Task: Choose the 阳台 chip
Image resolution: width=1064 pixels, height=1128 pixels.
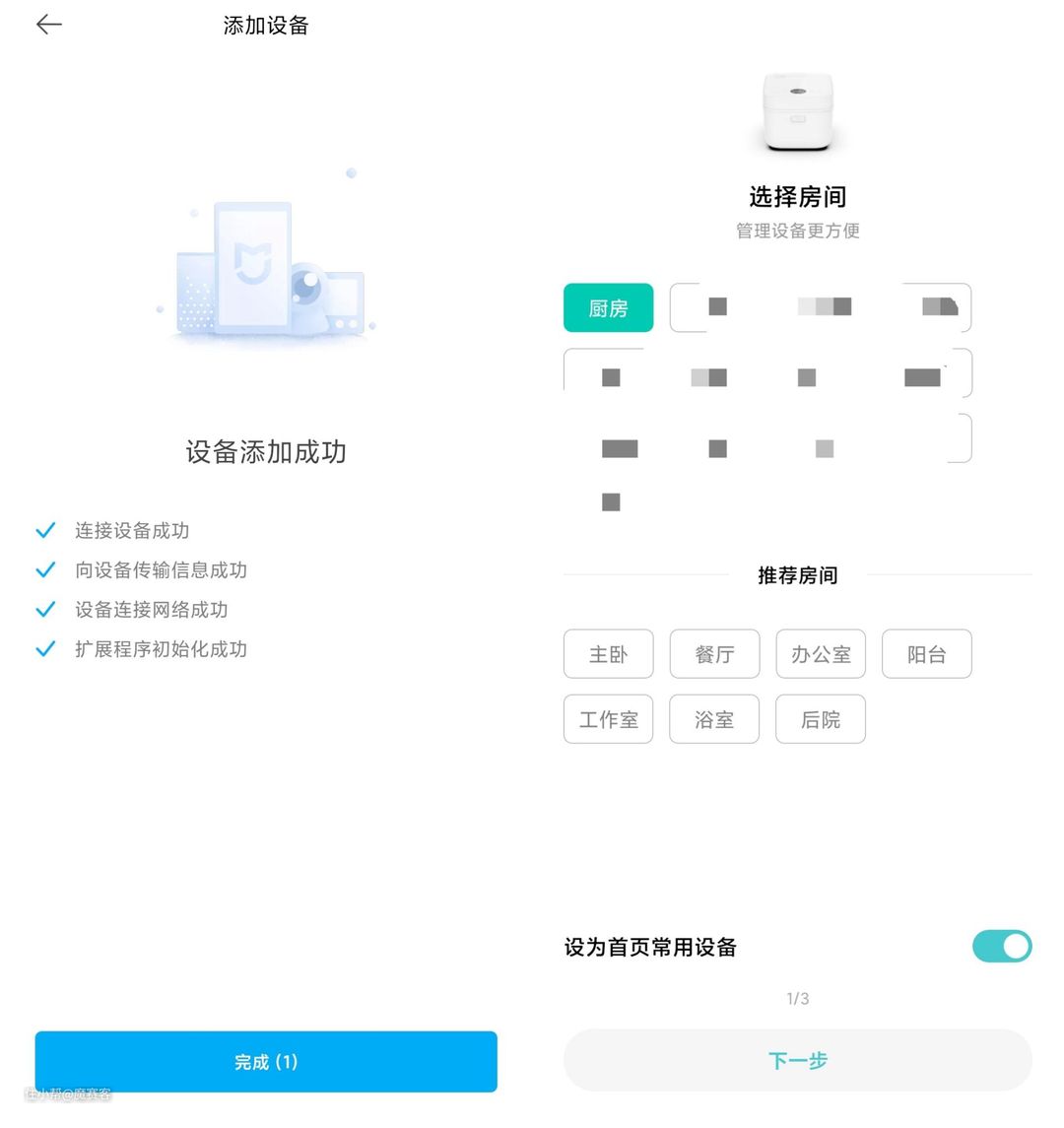Action: pyautogui.click(x=926, y=654)
